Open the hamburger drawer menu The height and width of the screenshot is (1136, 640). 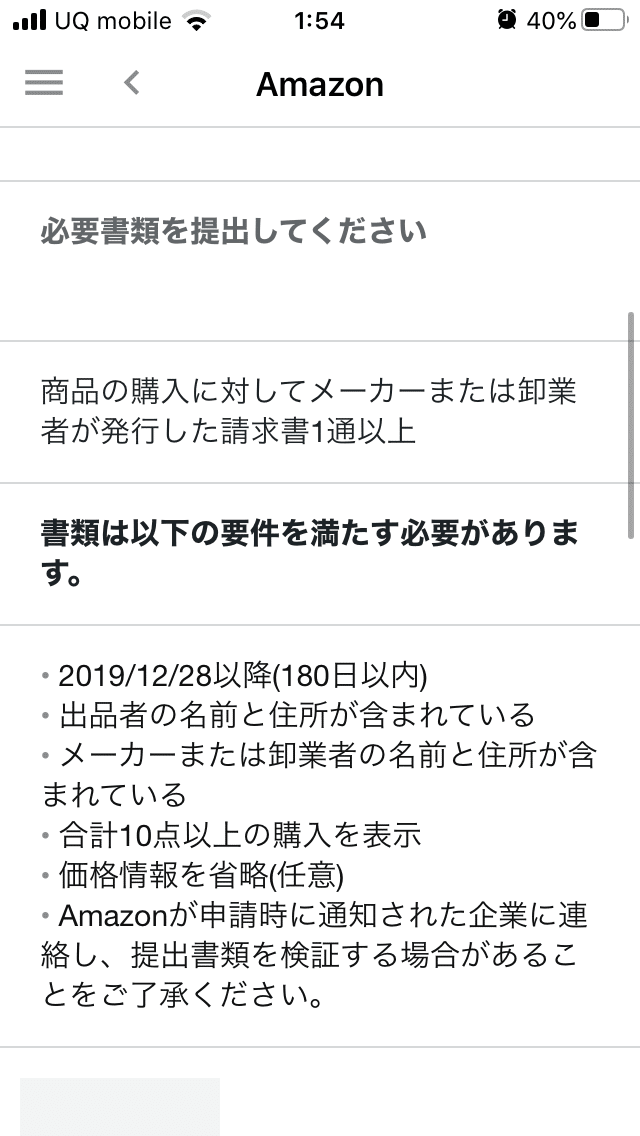(43, 83)
